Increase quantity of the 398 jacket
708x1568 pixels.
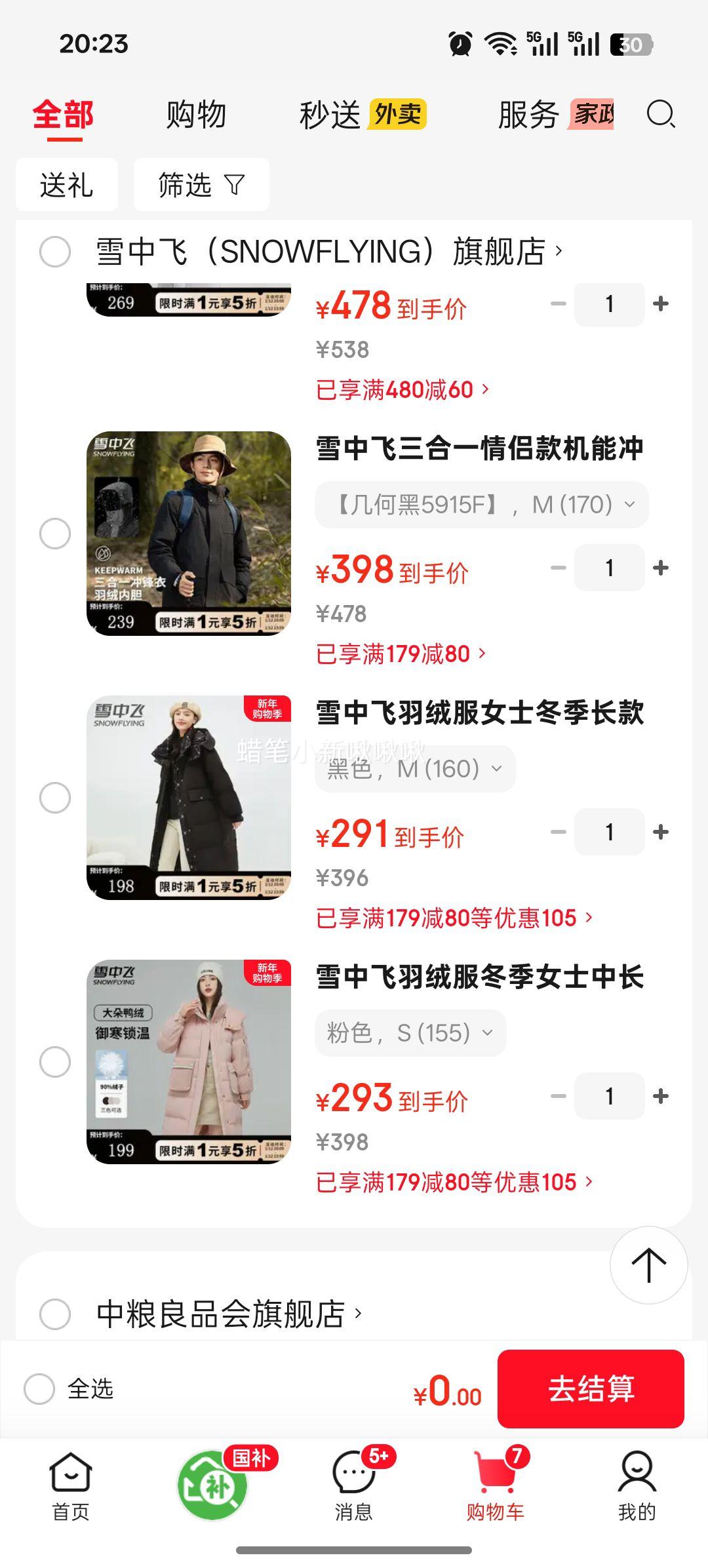661,567
